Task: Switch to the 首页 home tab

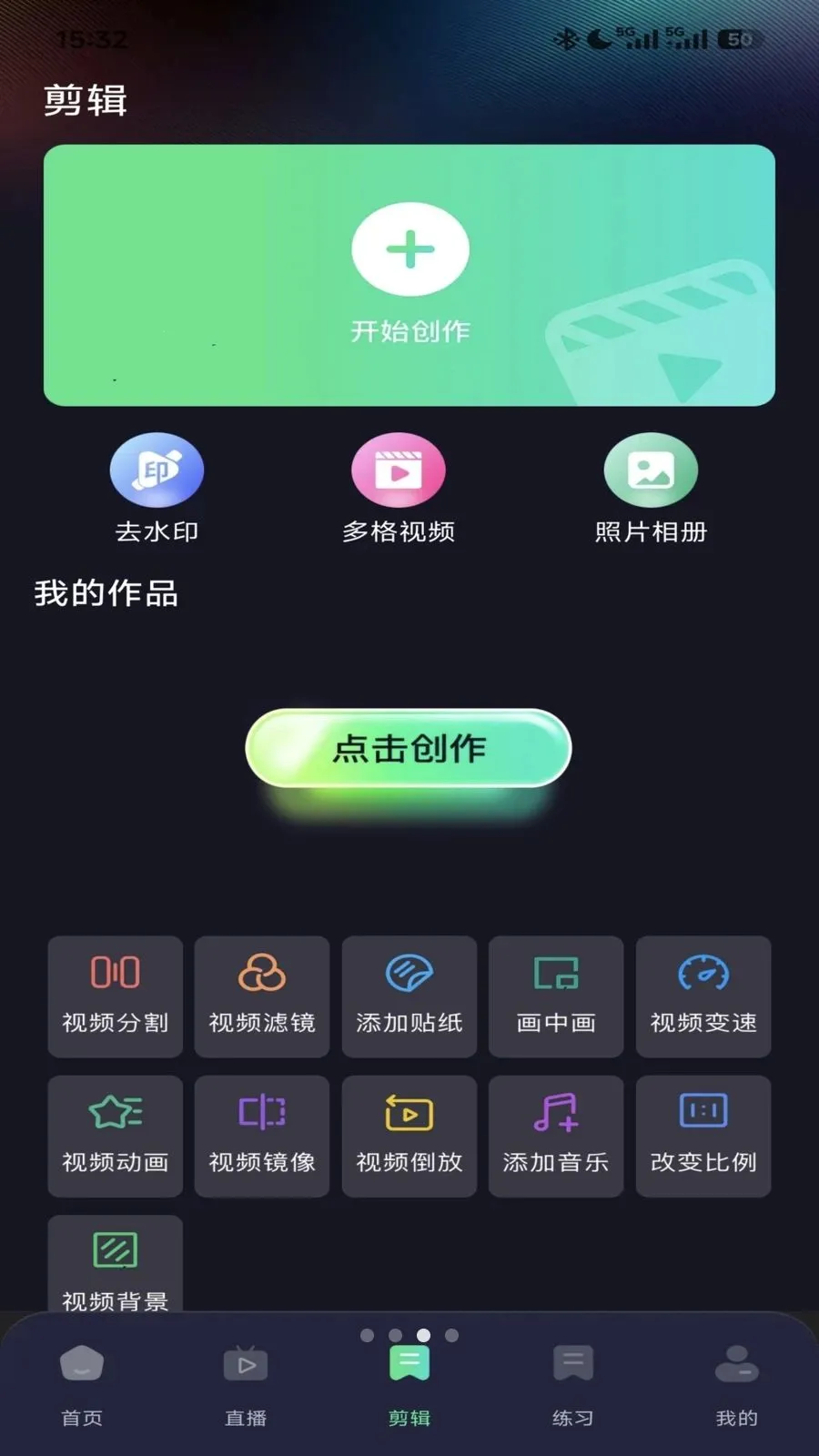Action: [x=82, y=1383]
